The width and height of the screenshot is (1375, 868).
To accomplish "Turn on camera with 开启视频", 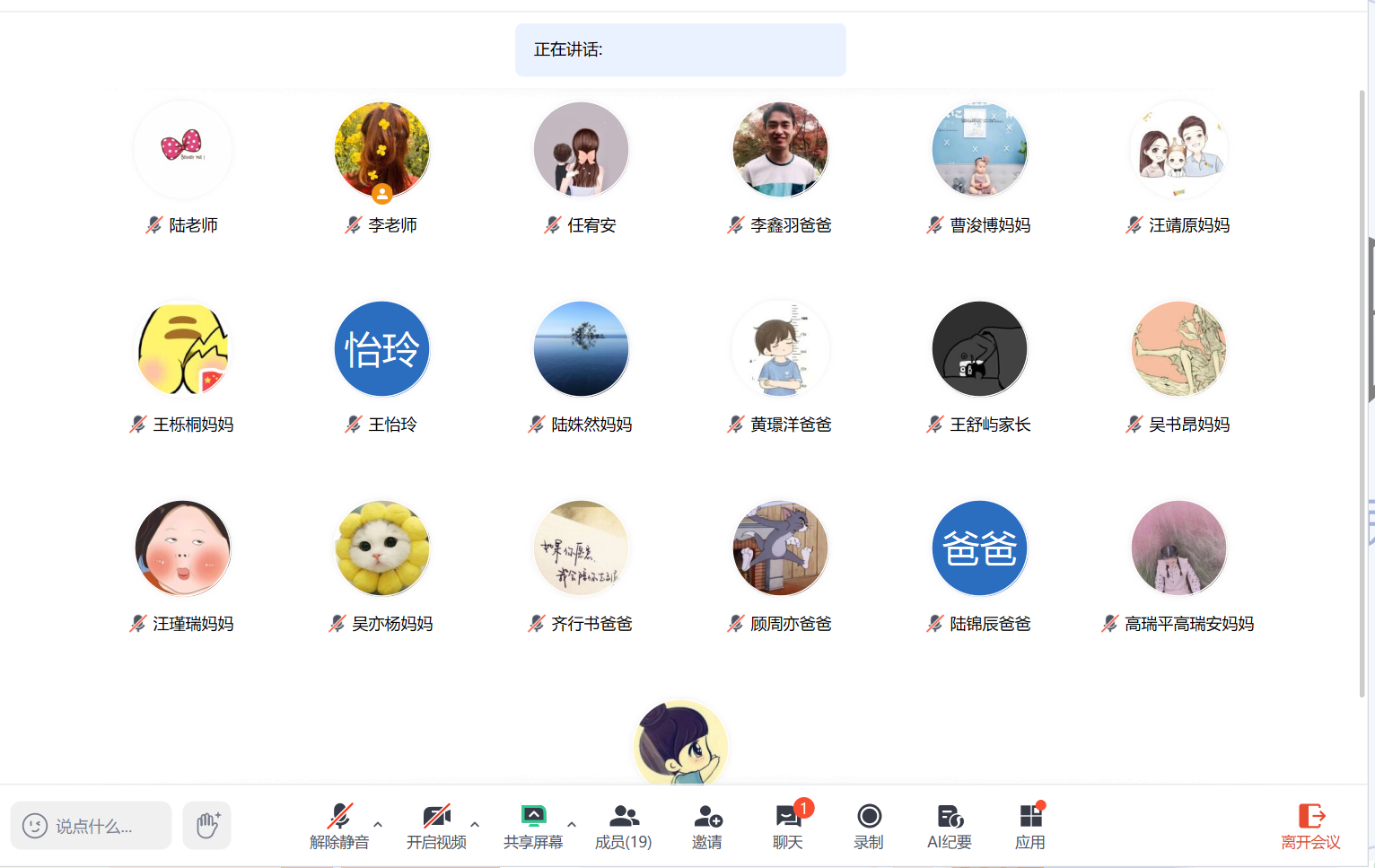I will point(436,826).
